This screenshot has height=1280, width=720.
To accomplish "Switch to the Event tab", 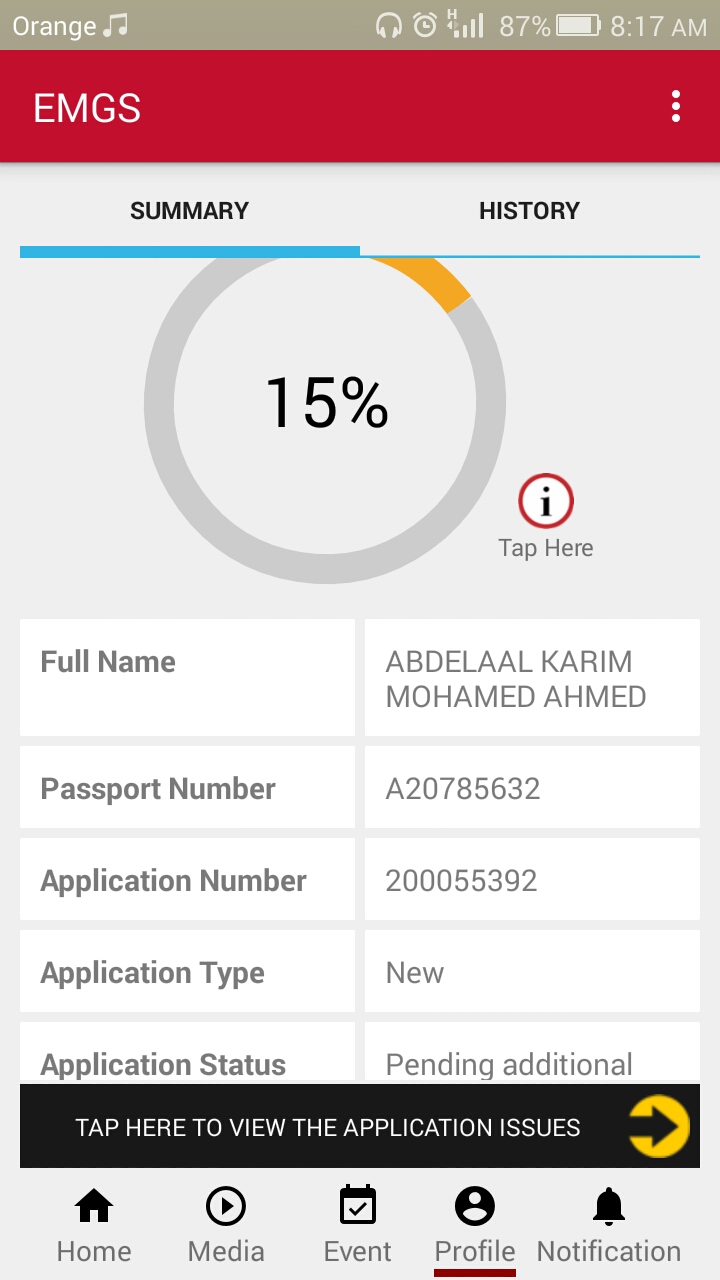I will click(358, 1226).
